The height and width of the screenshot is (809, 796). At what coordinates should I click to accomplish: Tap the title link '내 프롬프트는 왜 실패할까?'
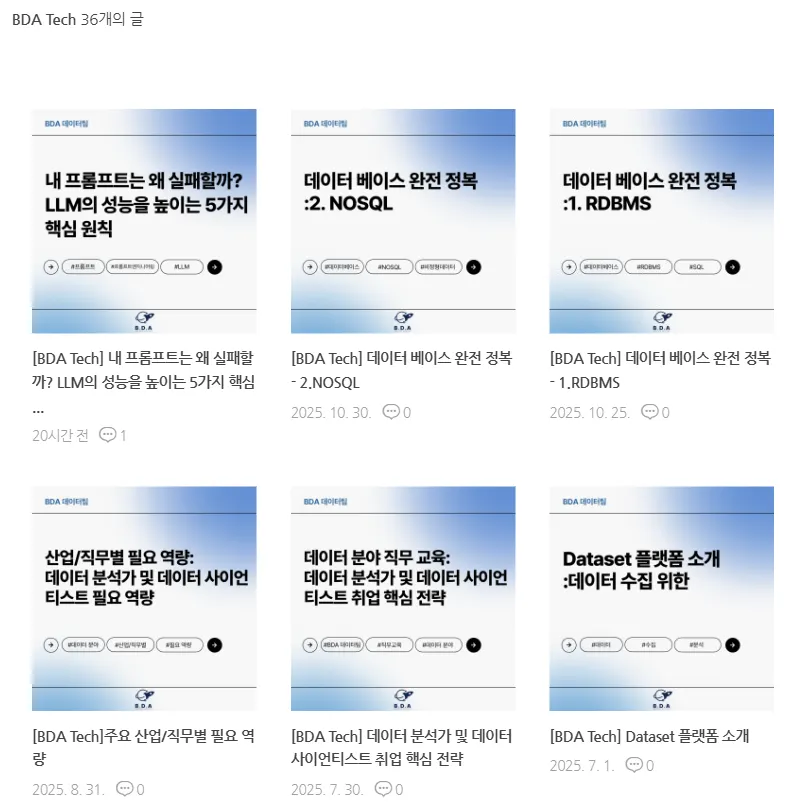pos(143,370)
